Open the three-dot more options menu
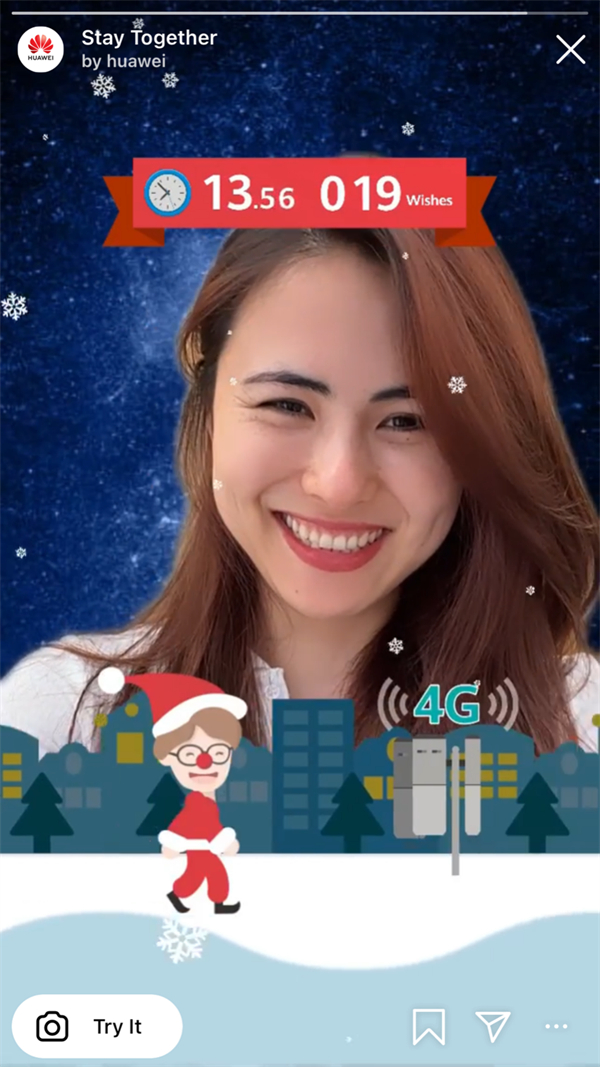This screenshot has width=600, height=1067. tap(556, 1027)
